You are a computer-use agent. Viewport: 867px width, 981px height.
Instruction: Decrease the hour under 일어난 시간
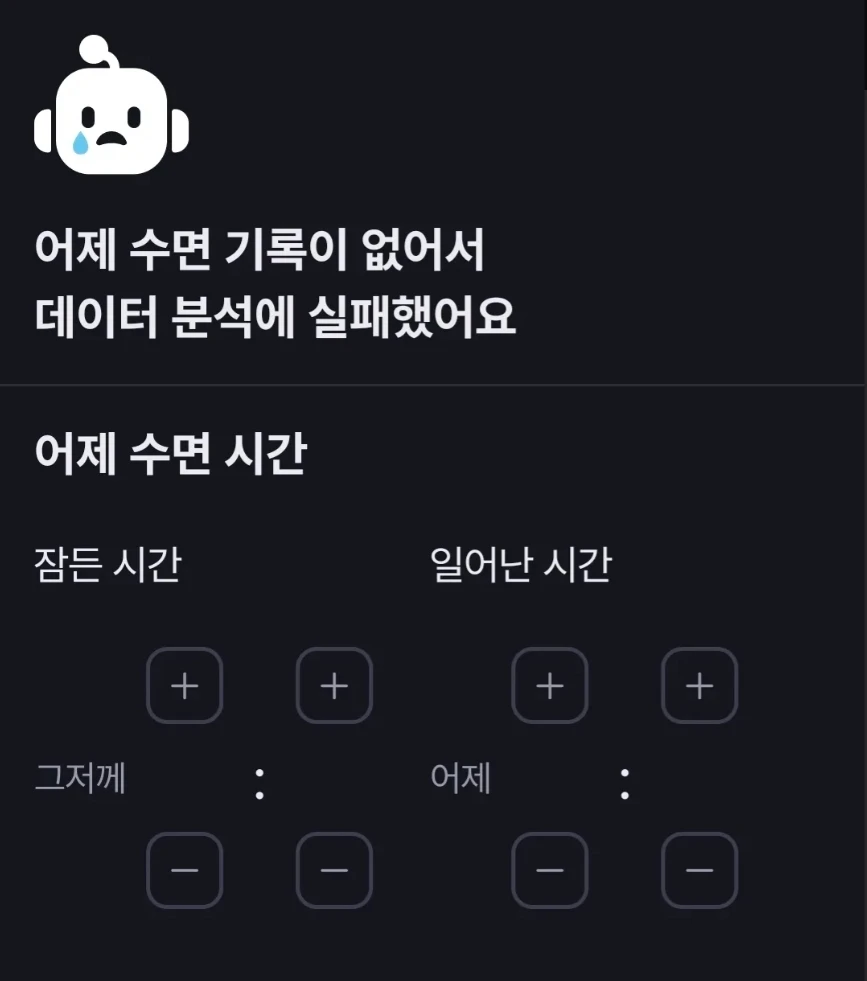pos(549,870)
